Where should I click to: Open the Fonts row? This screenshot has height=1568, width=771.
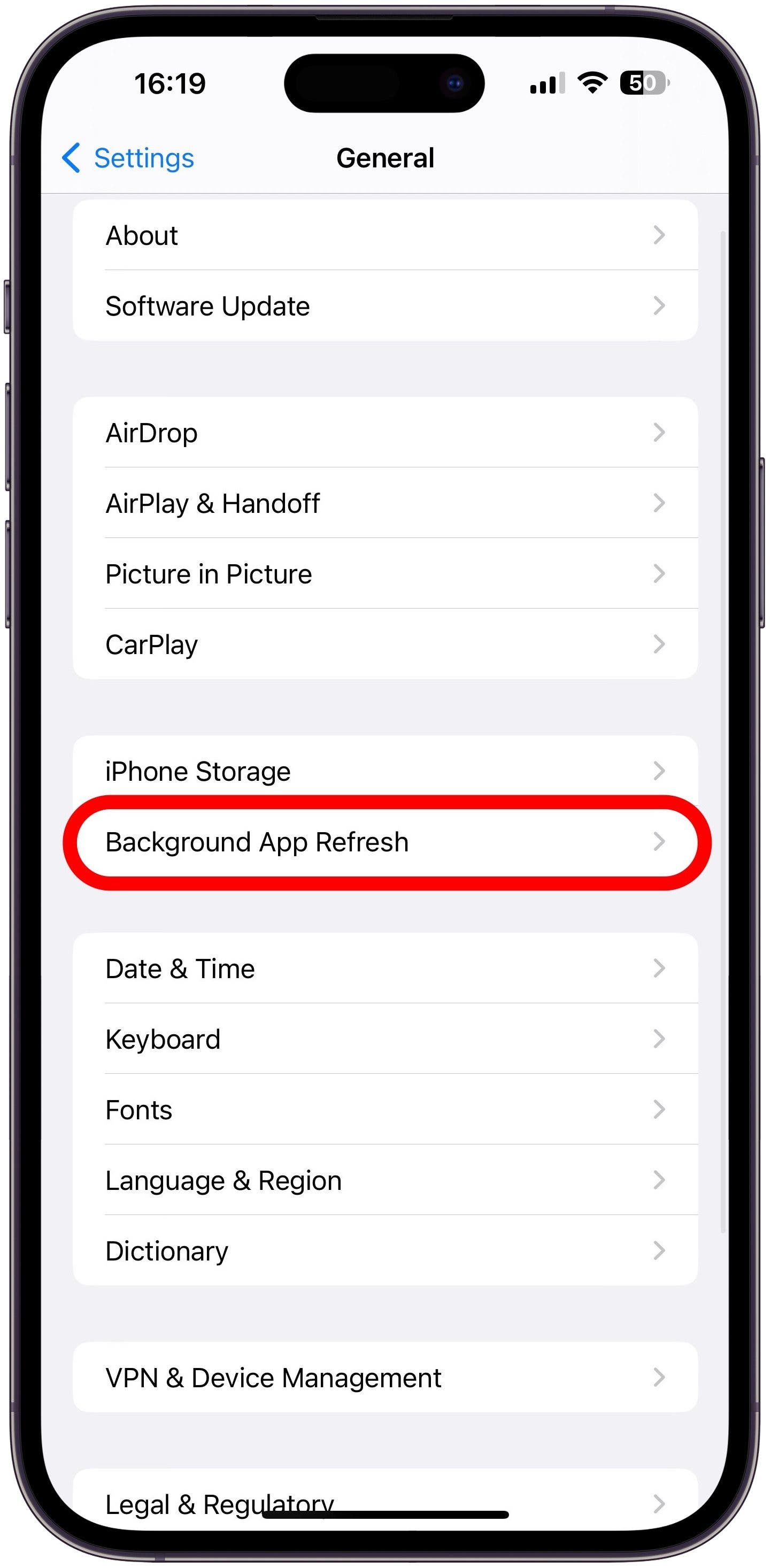[x=384, y=1110]
